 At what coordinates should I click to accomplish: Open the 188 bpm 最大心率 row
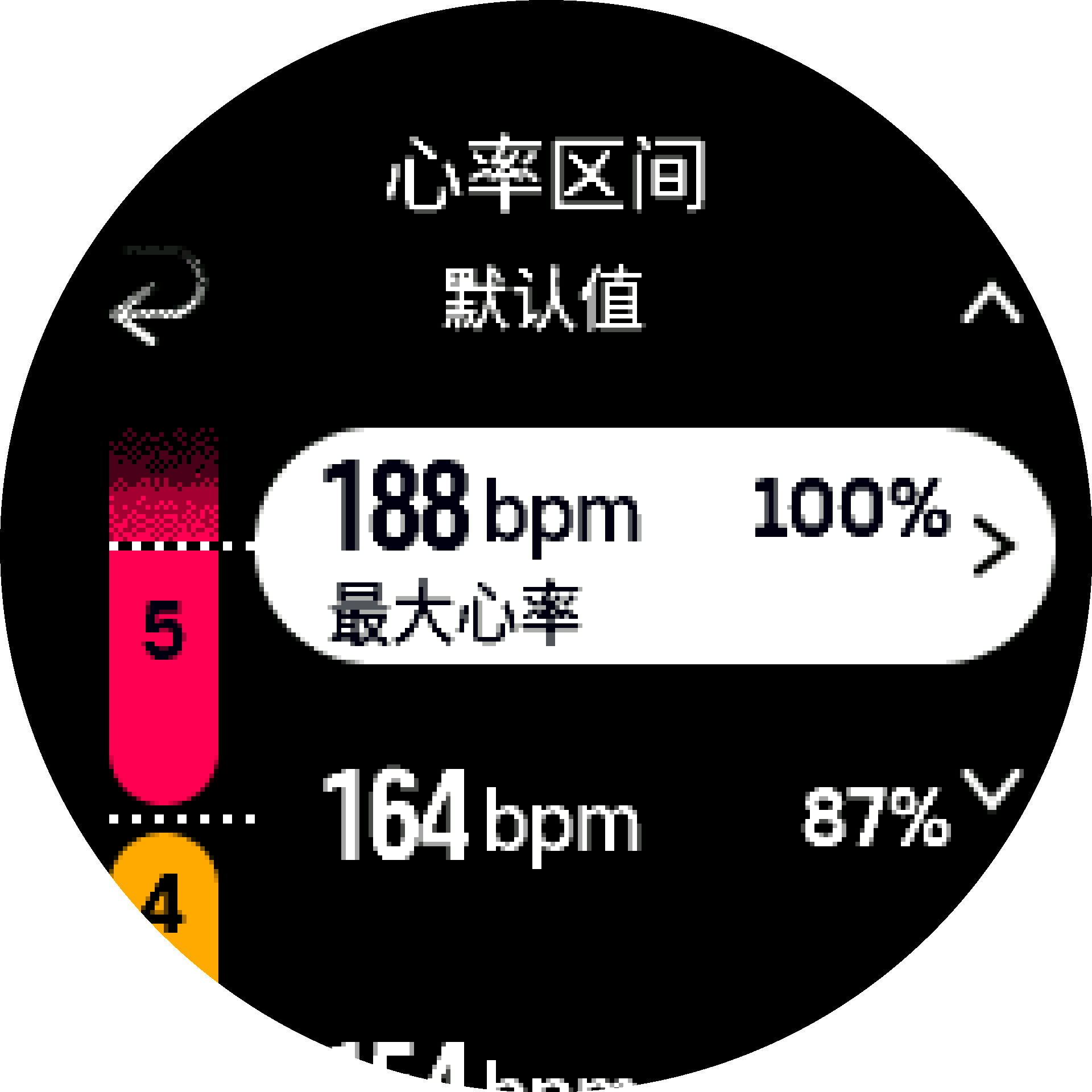pos(654,546)
